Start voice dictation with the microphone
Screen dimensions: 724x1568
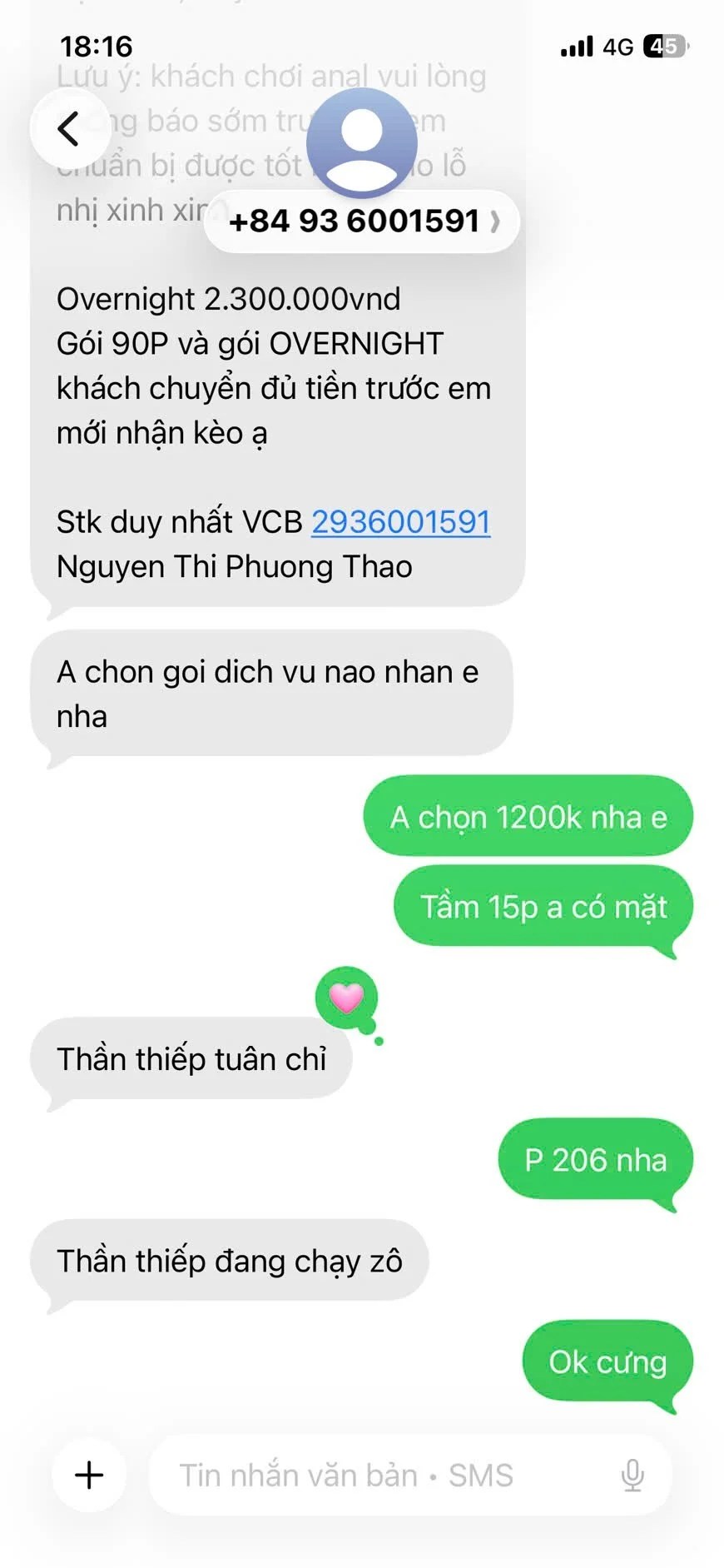(x=632, y=1475)
